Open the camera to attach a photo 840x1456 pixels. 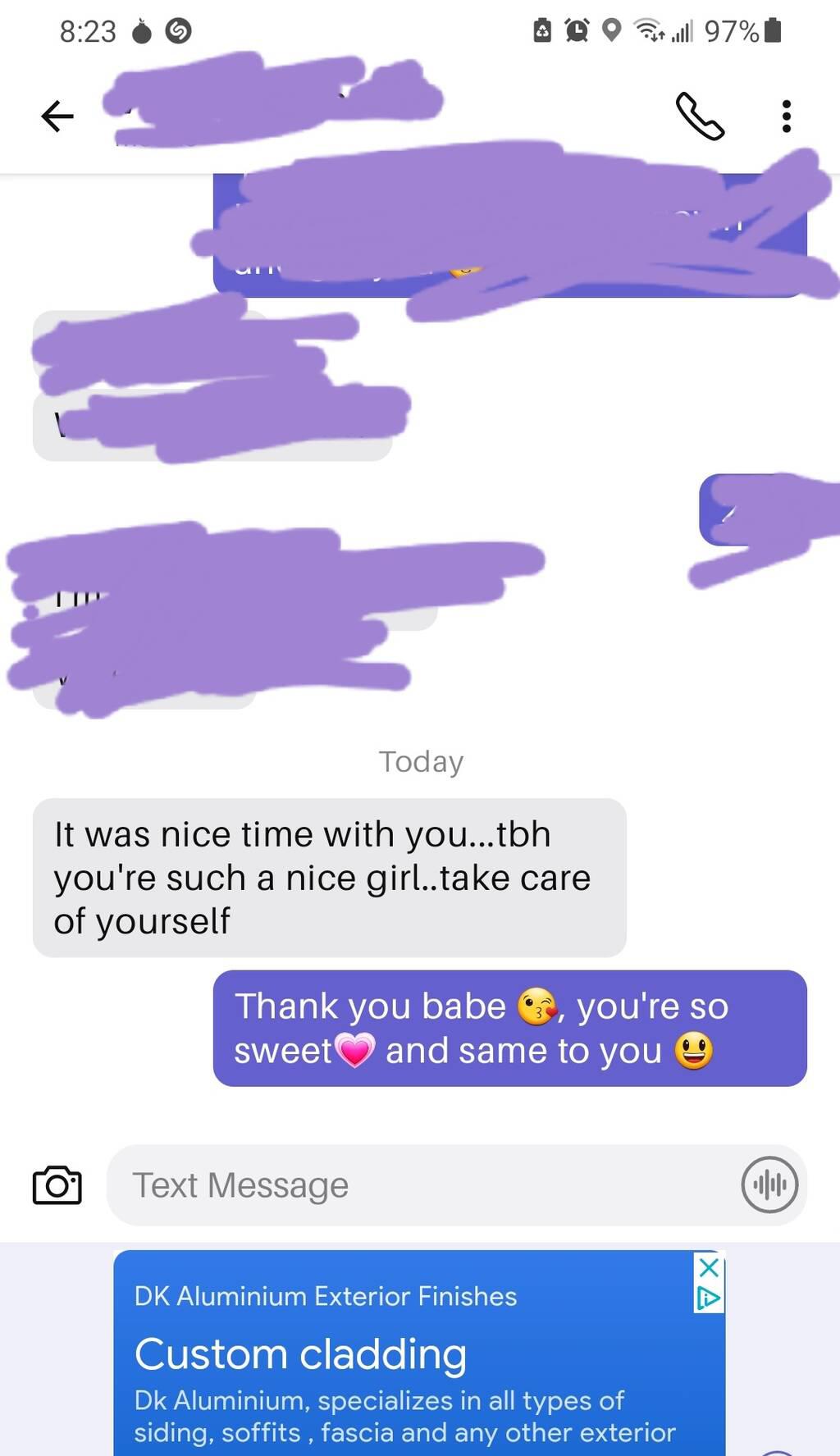57,1185
